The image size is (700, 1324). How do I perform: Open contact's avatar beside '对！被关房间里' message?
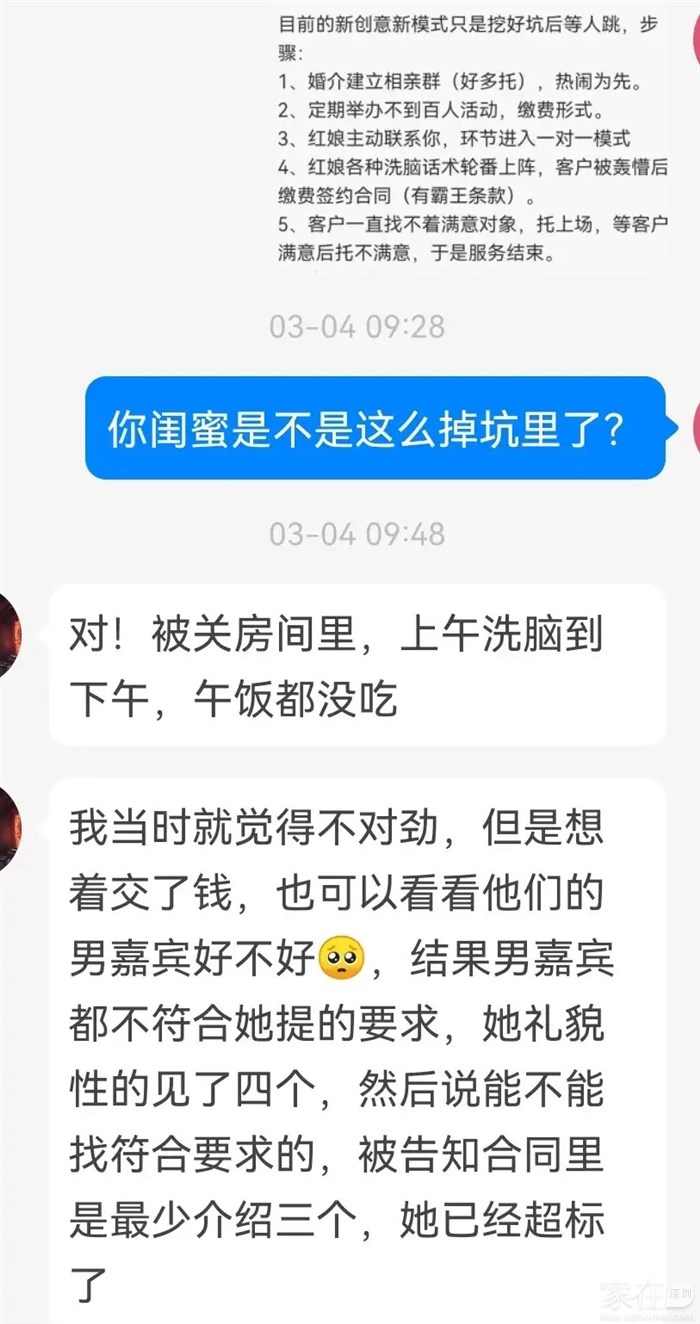click(x=9, y=637)
